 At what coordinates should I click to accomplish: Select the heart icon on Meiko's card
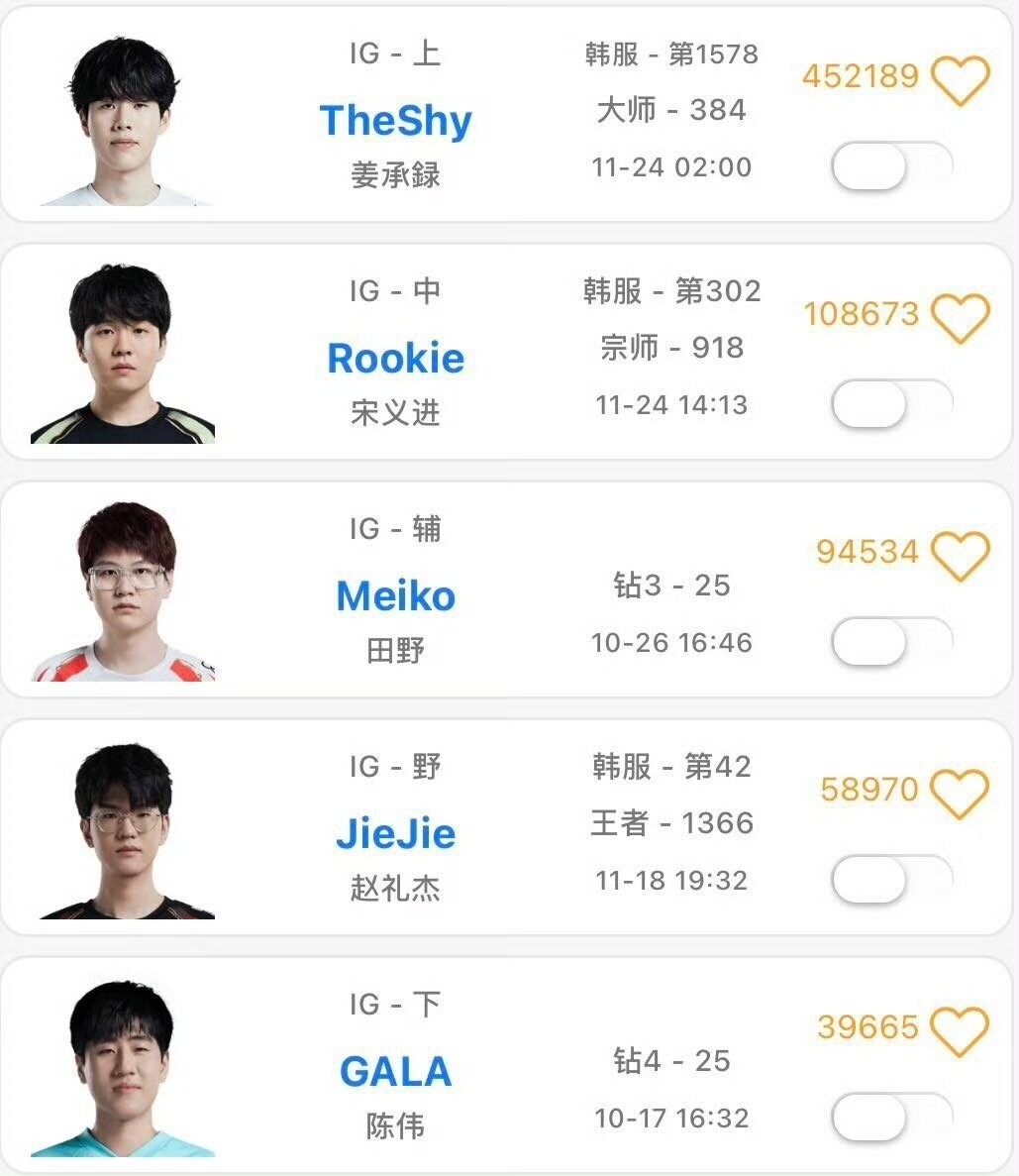pos(957,552)
